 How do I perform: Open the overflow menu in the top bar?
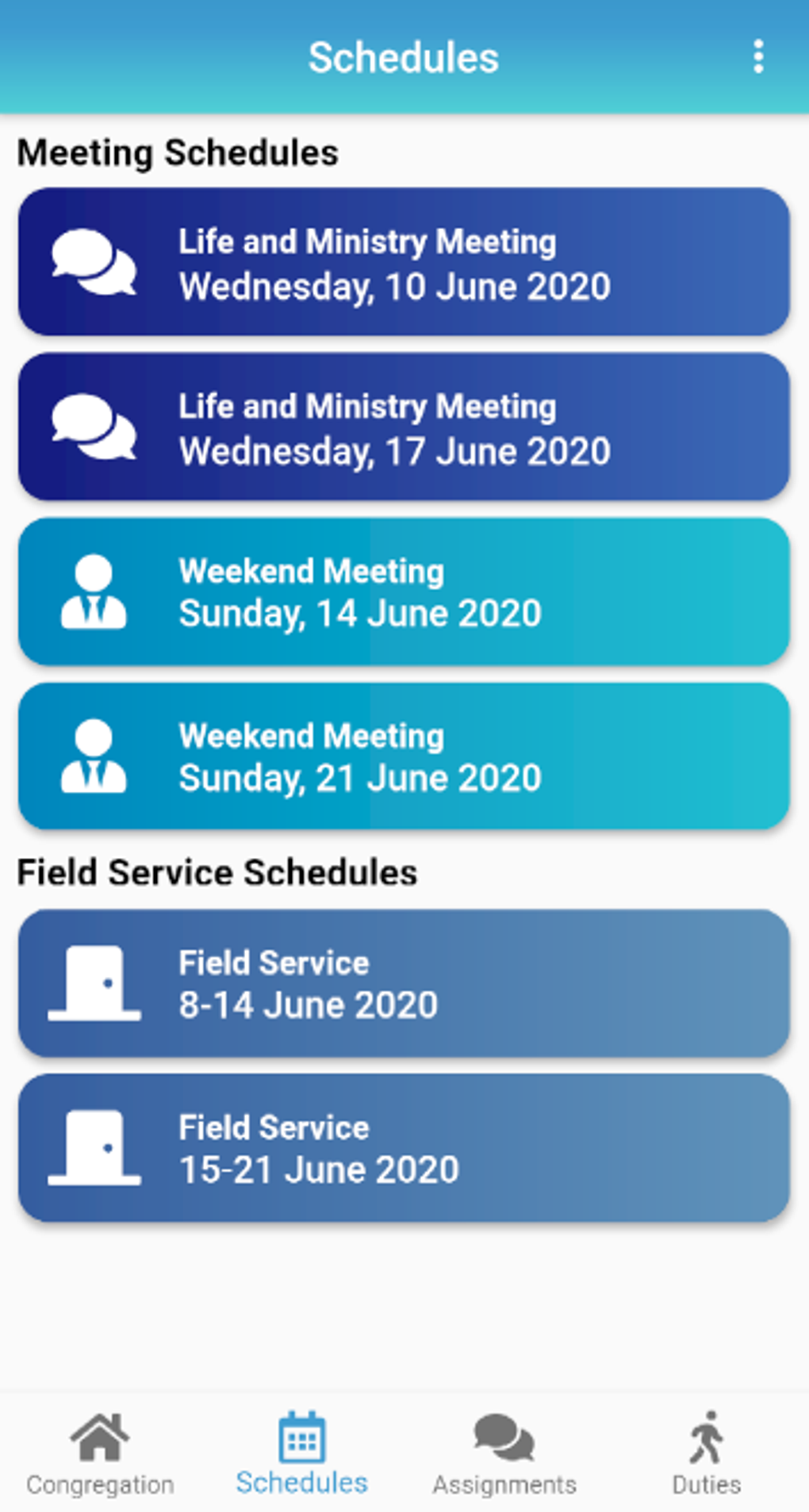click(x=758, y=57)
